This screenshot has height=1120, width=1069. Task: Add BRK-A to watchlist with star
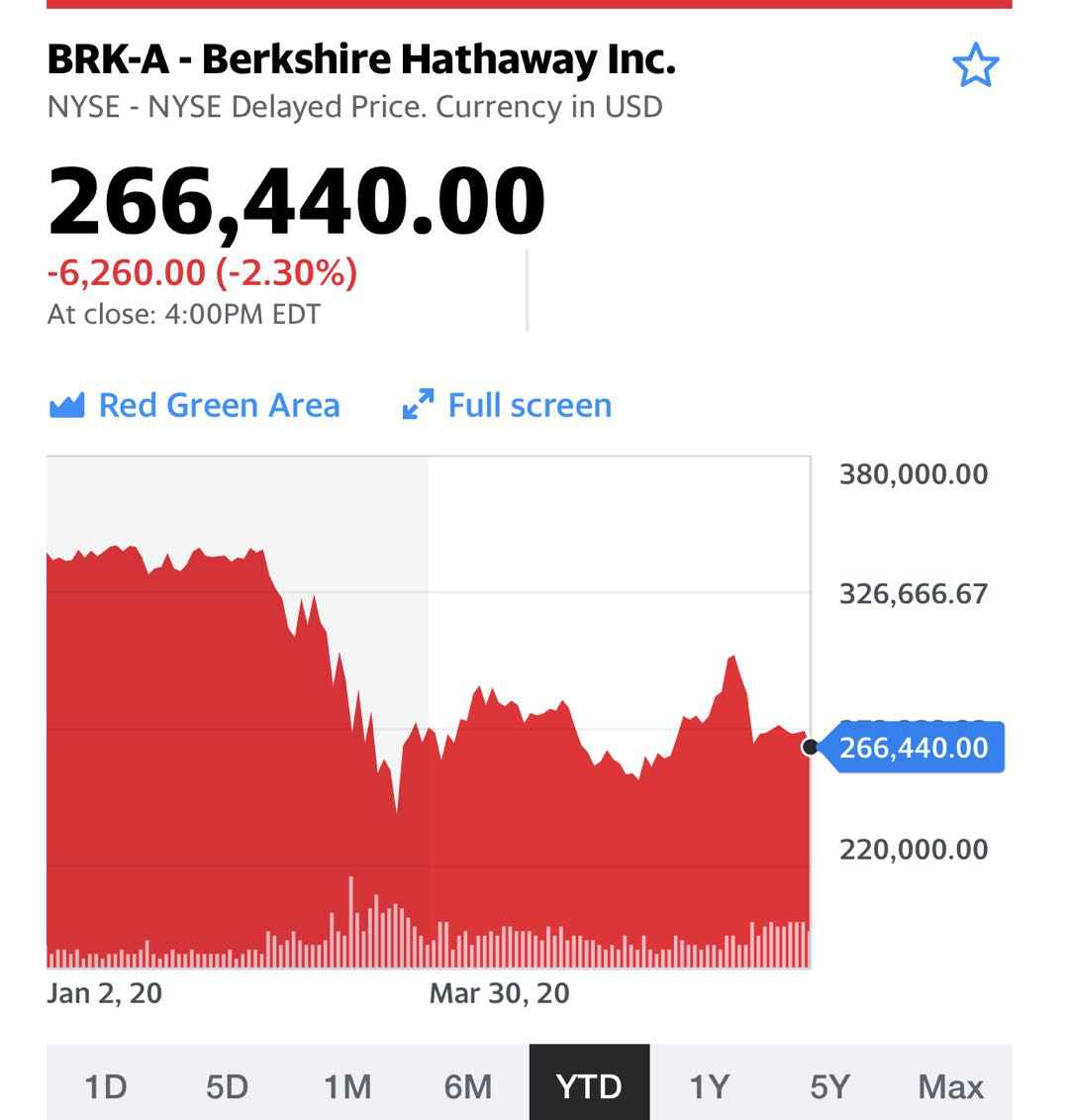pos(975,65)
